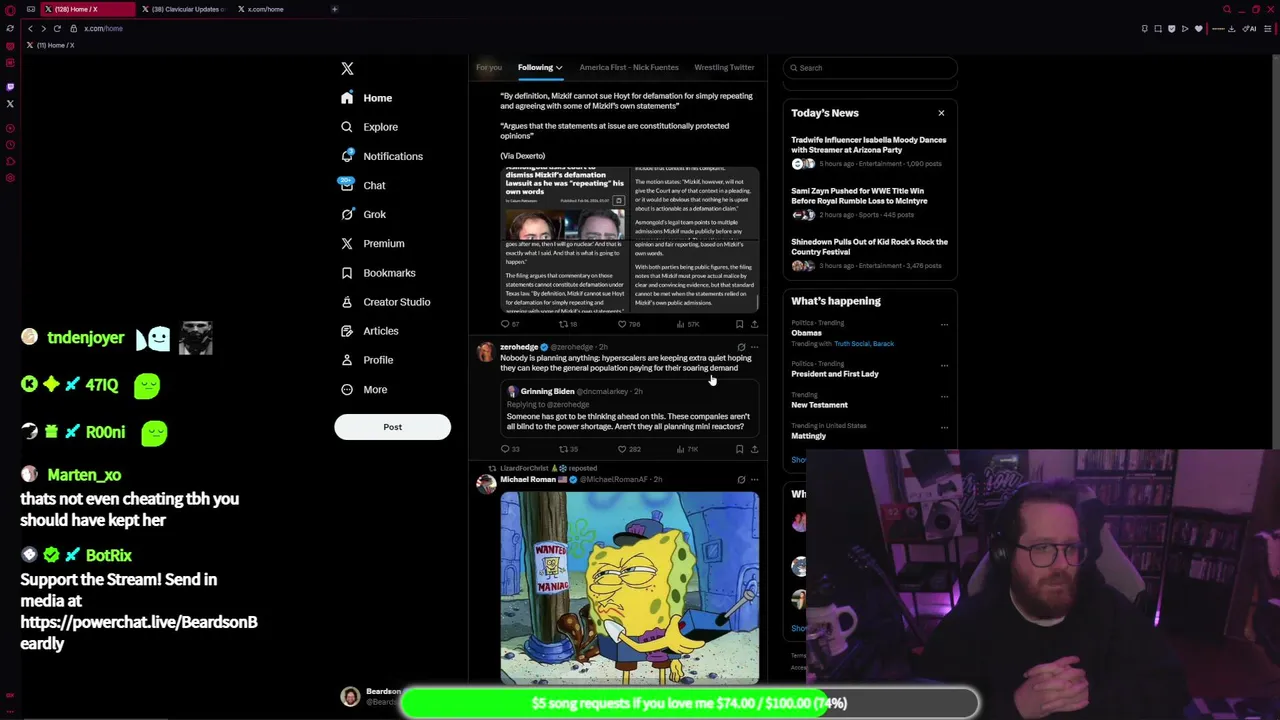The height and width of the screenshot is (720, 1280).
Task: Go to the Profile page
Action: tap(377, 360)
